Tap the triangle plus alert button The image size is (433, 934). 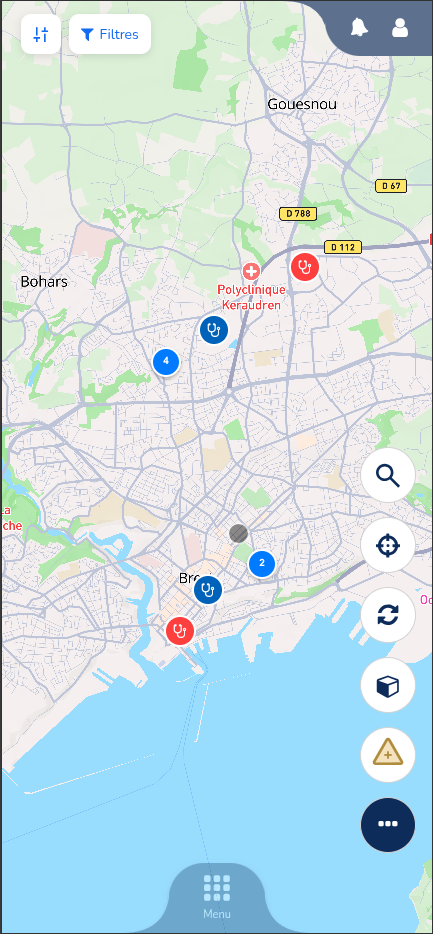point(388,755)
